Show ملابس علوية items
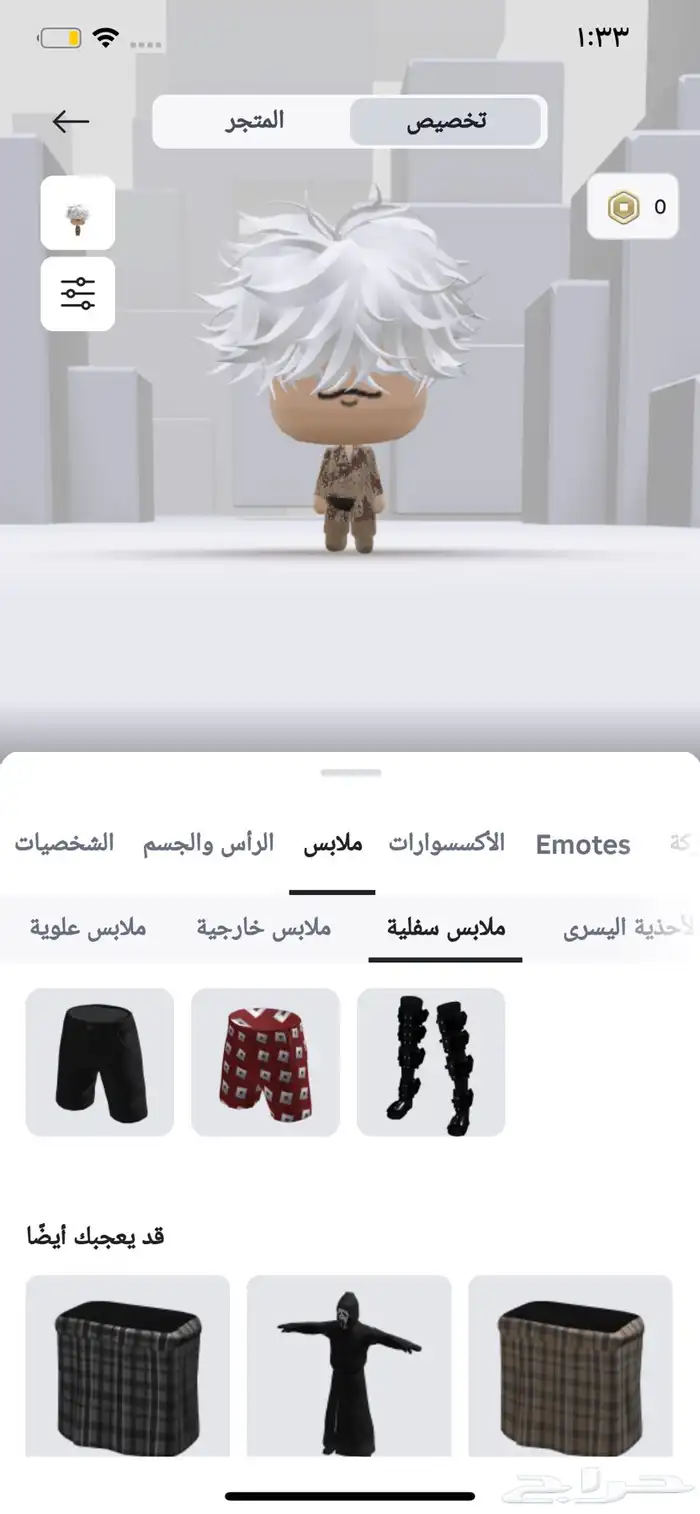The height and width of the screenshot is (1514, 700). pyautogui.click(x=88, y=928)
